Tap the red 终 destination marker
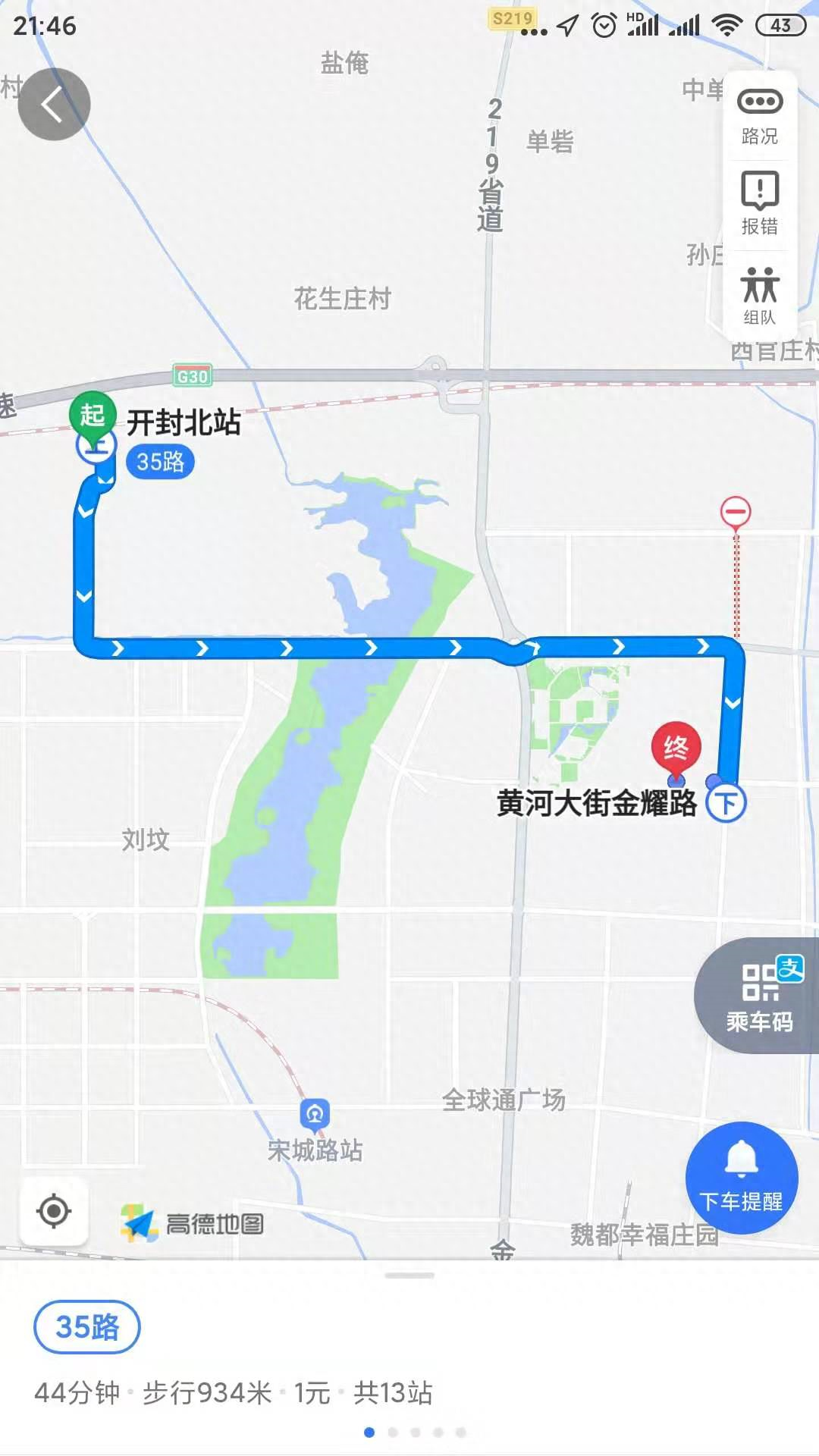The width and height of the screenshot is (819, 1456). (676, 748)
